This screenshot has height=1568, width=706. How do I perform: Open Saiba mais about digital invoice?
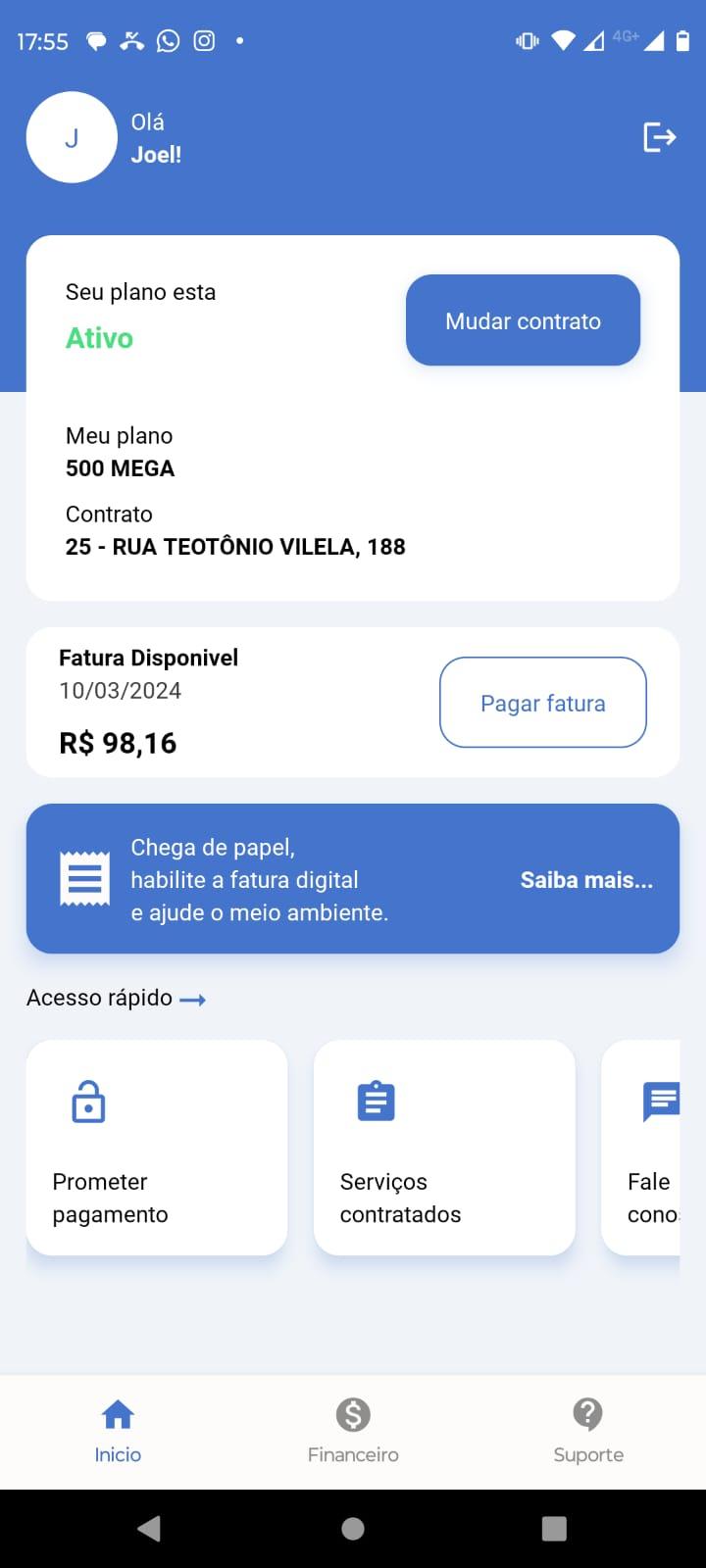point(586,880)
